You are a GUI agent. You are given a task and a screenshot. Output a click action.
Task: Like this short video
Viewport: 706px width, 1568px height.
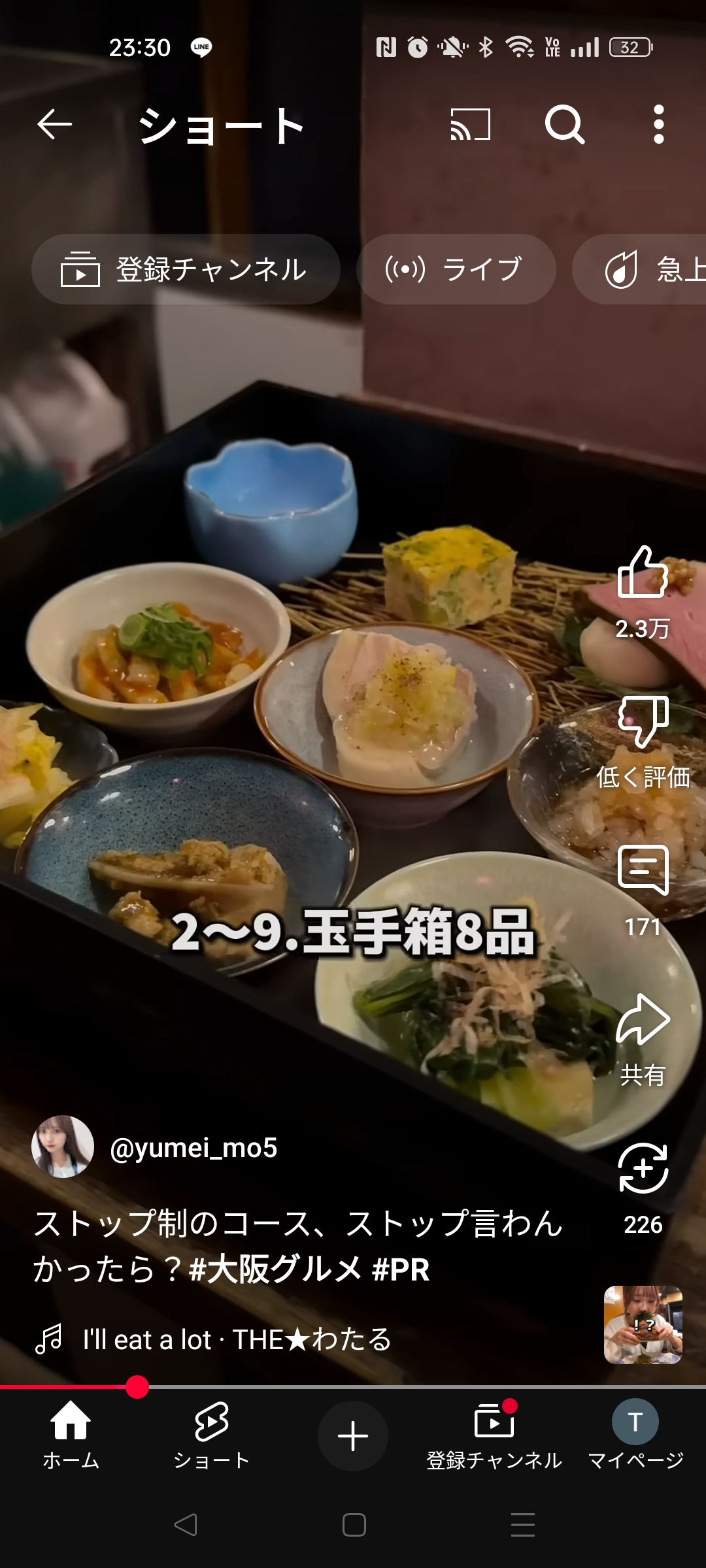click(643, 574)
